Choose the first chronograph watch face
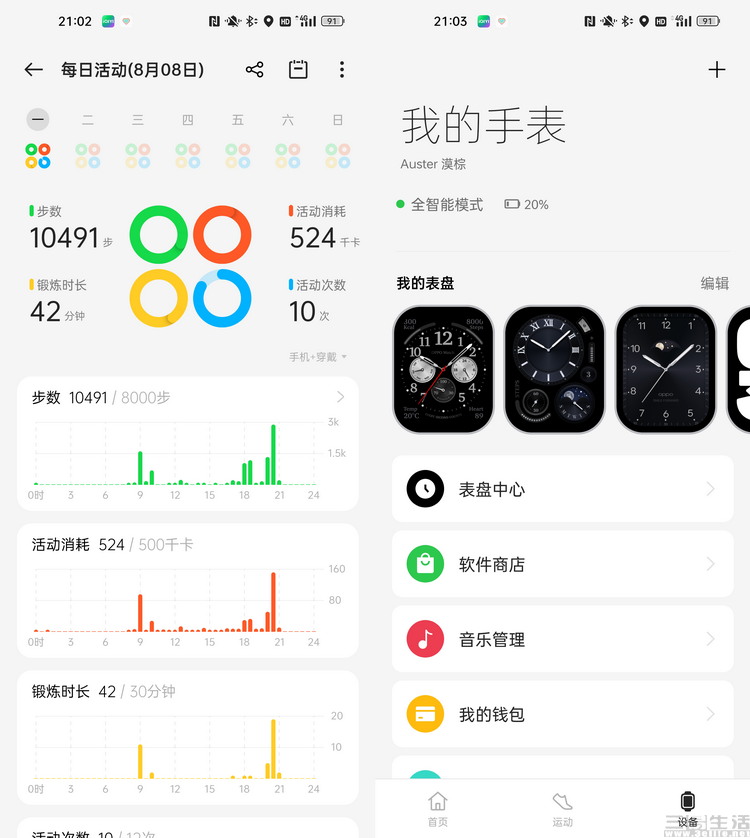 point(443,369)
